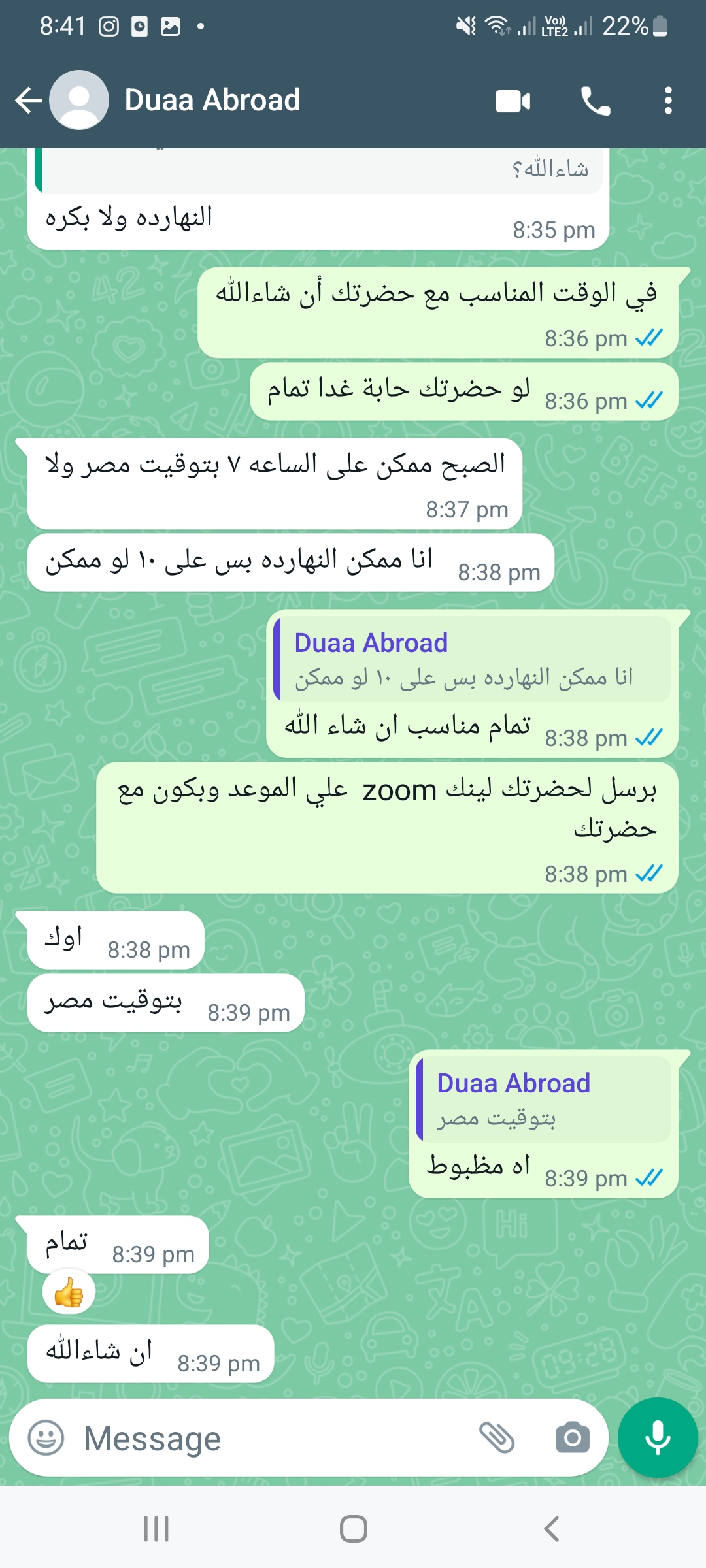Open Duaa Abroad contact info
Image resolution: width=706 pixels, height=1568 pixels.
coord(212,101)
